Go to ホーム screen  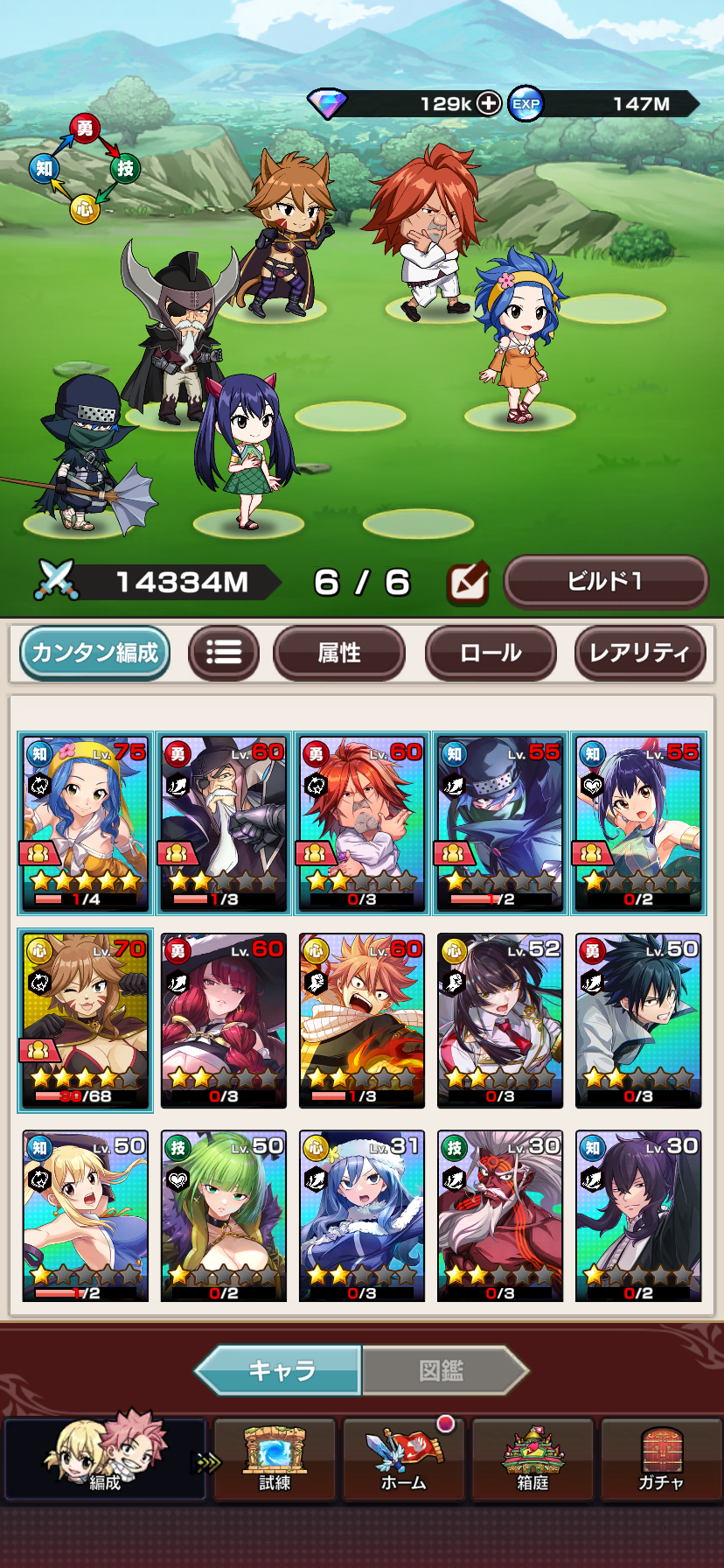(x=404, y=1459)
